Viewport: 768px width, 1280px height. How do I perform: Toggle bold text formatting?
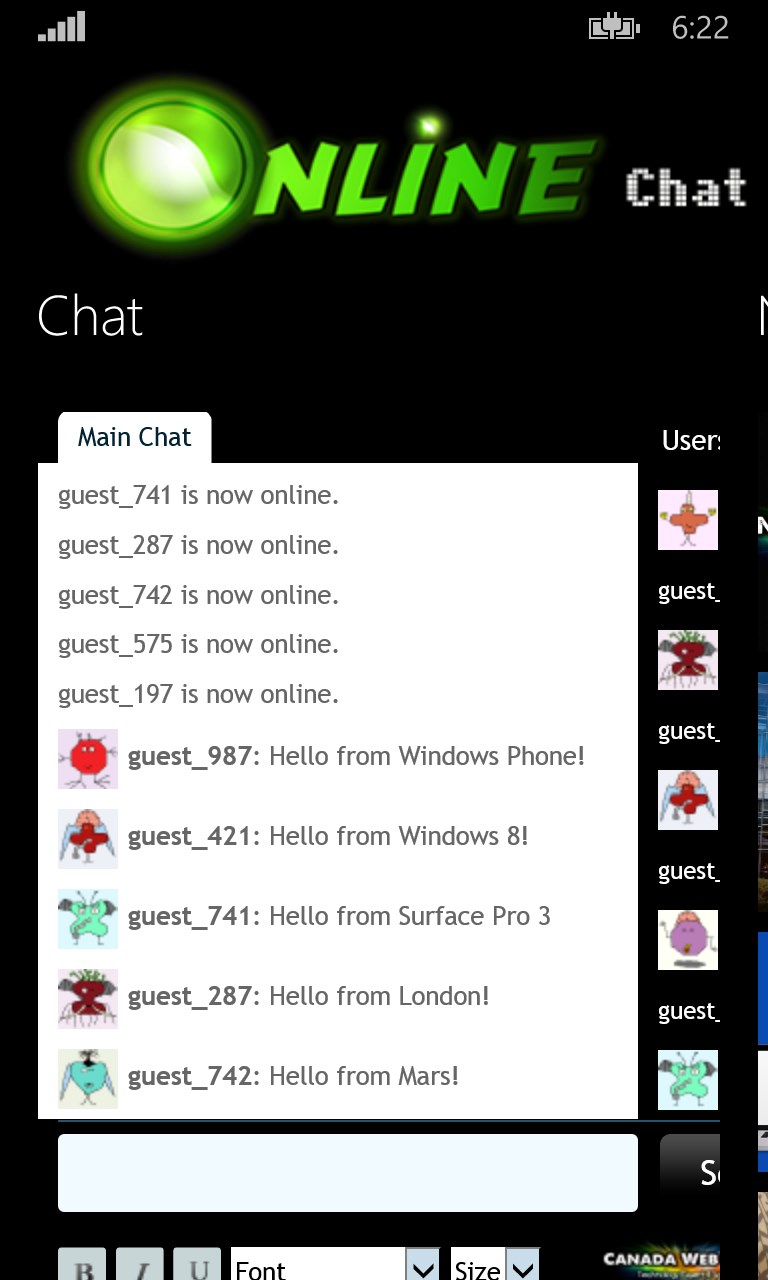tap(83, 1266)
